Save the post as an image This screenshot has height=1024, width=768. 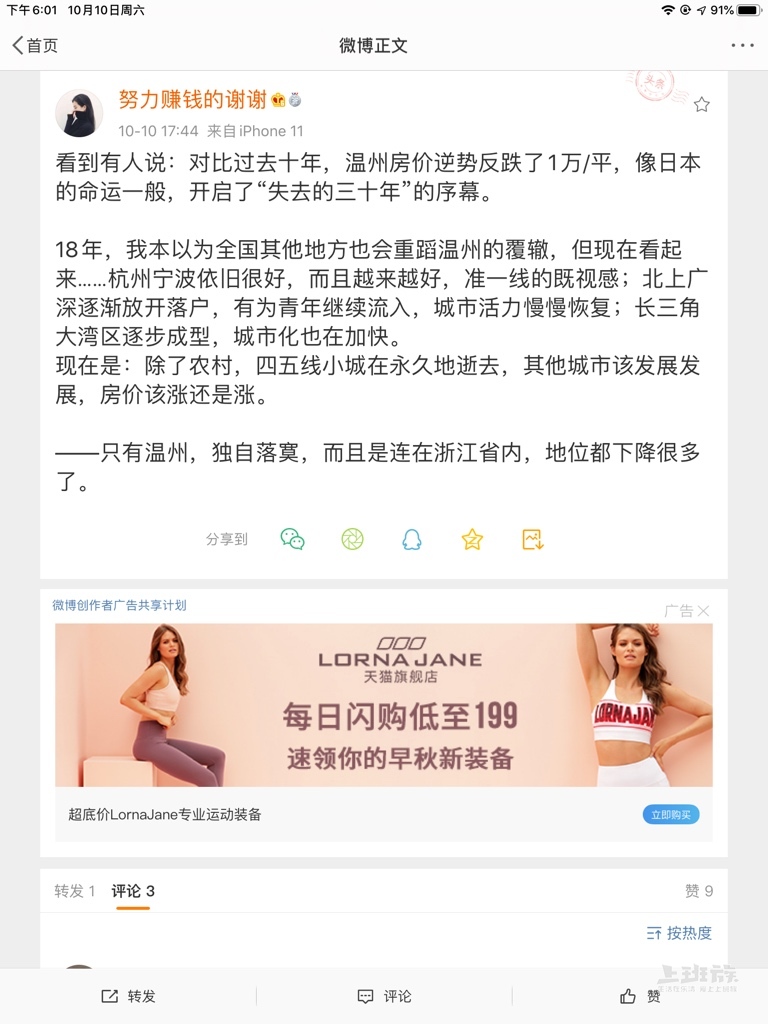tap(533, 539)
